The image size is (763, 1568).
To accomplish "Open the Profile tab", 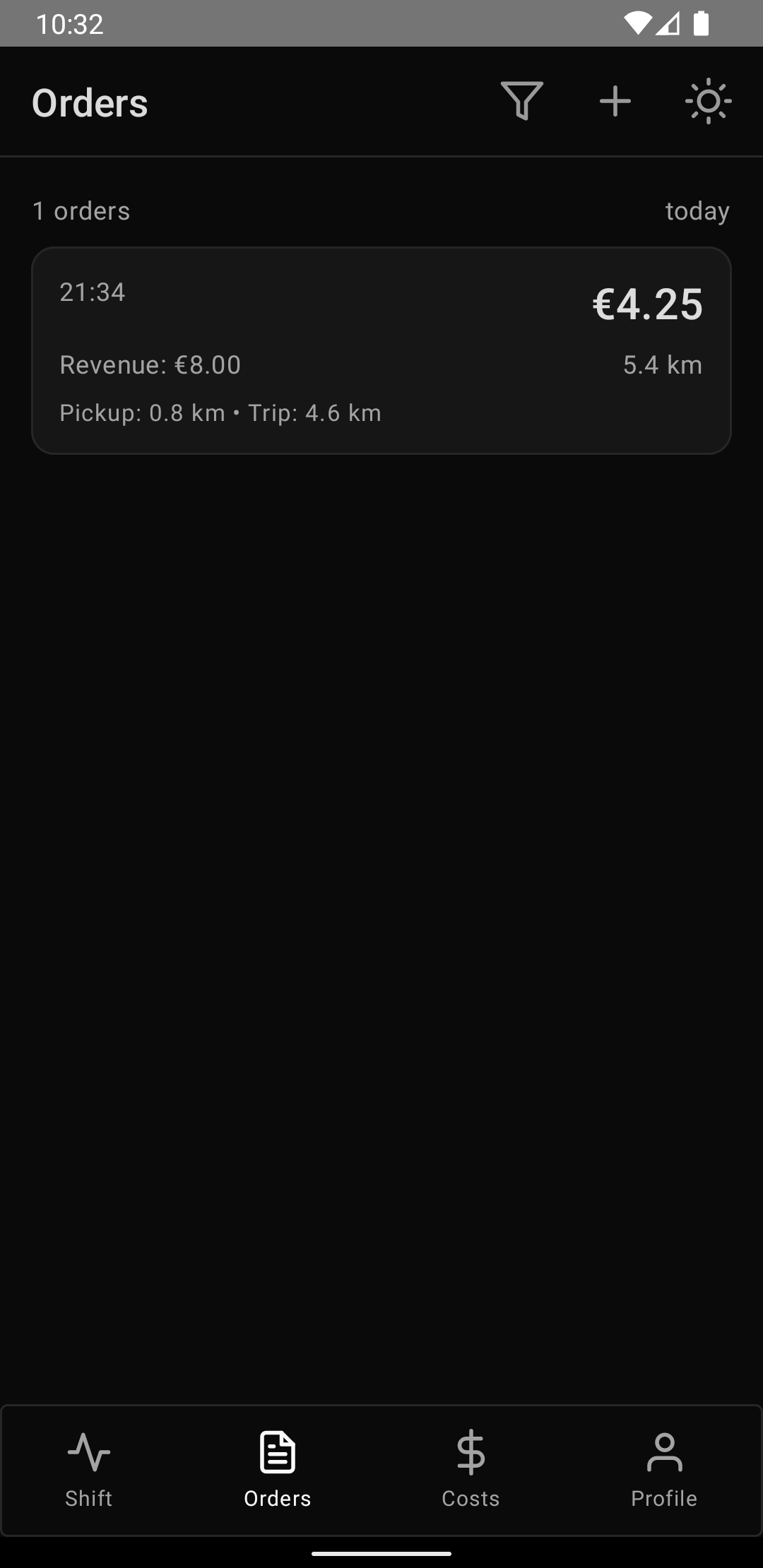I will [x=664, y=1470].
